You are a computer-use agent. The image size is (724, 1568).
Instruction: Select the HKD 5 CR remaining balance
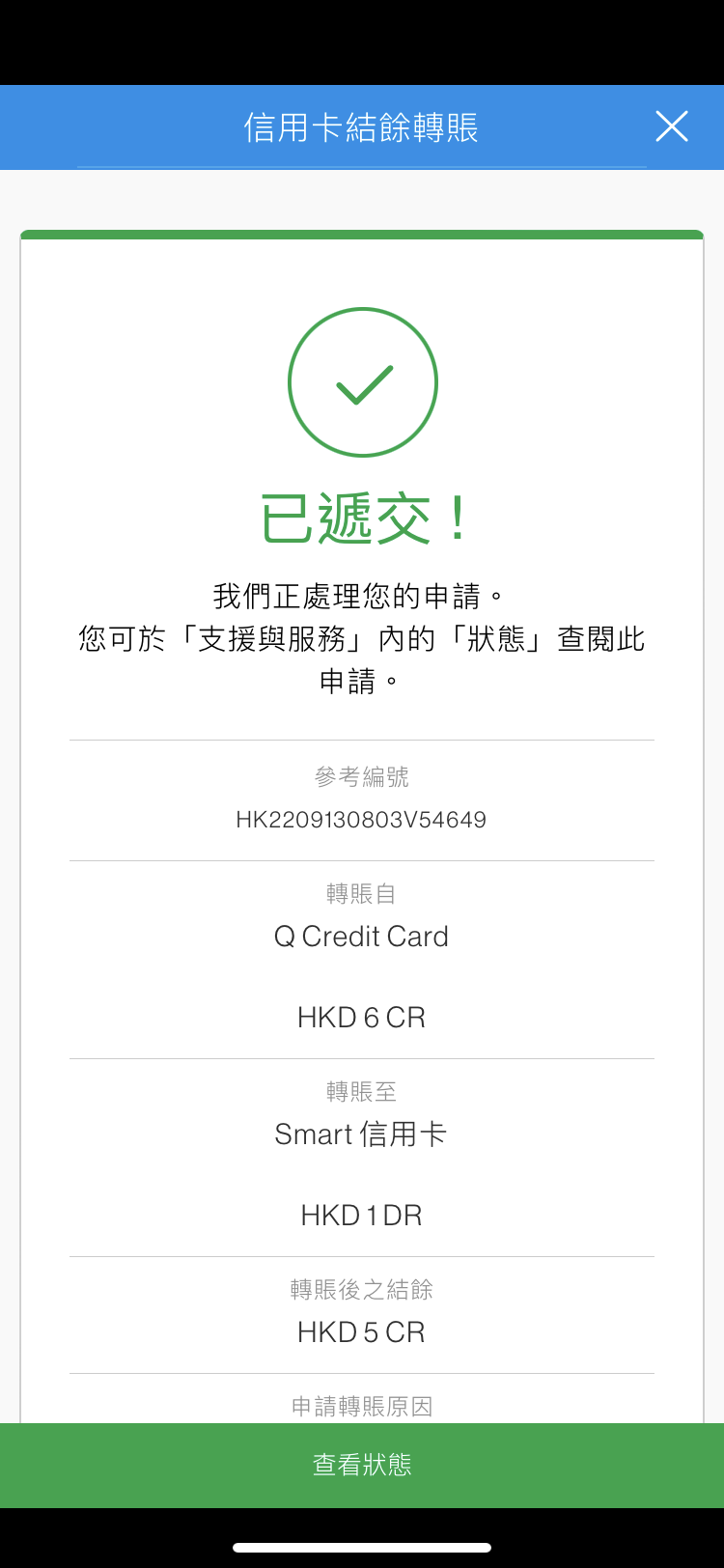(x=362, y=1330)
